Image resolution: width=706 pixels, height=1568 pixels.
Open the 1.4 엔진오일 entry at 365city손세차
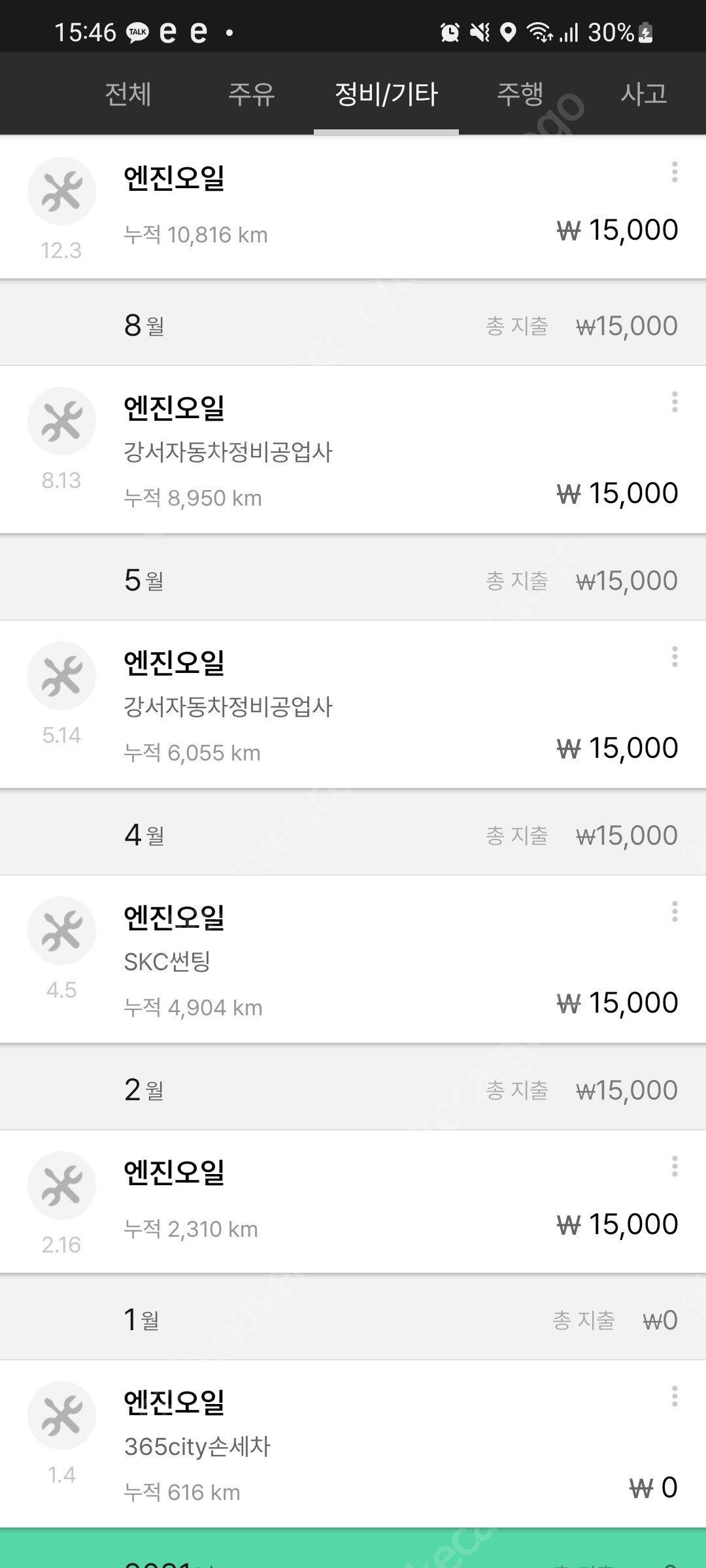pyautogui.click(x=353, y=1444)
